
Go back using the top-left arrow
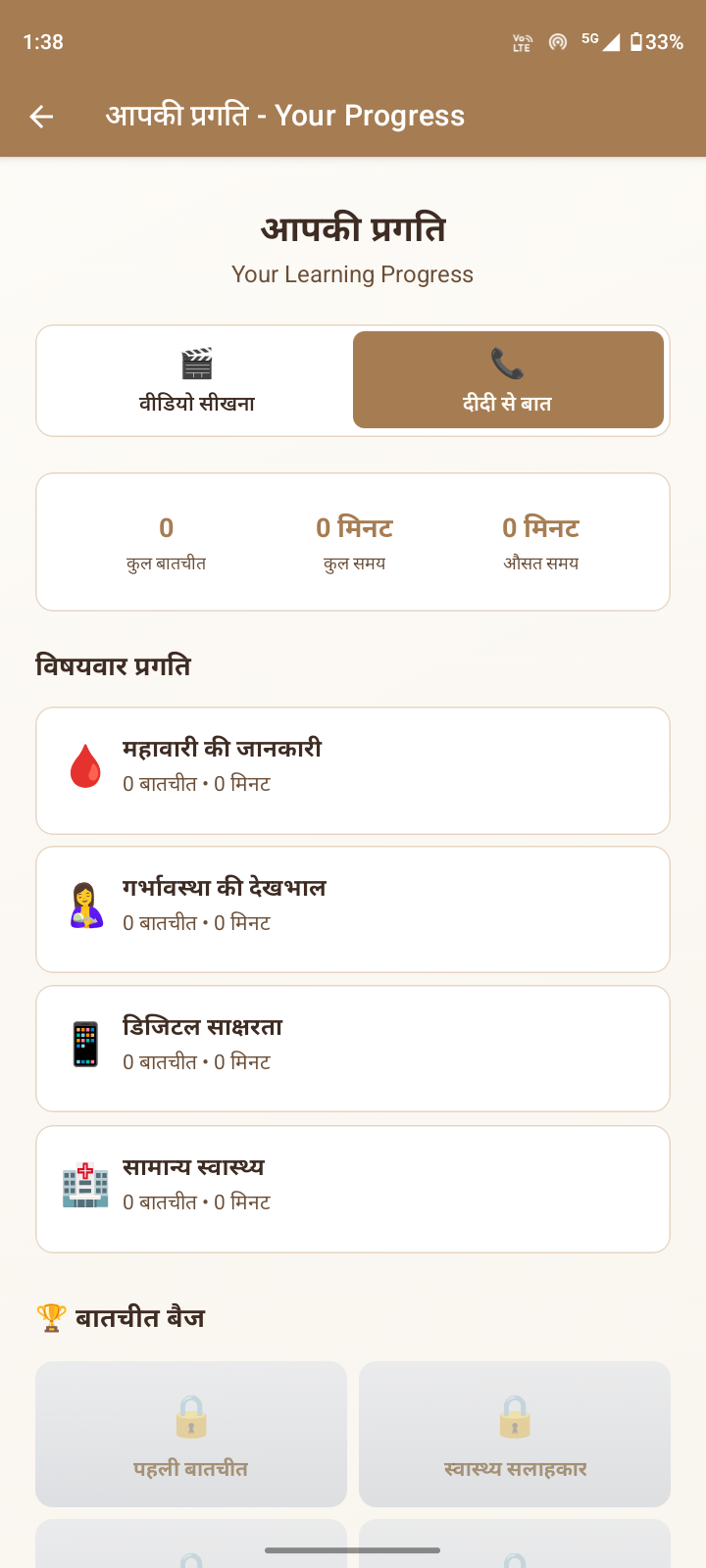pos(41,117)
